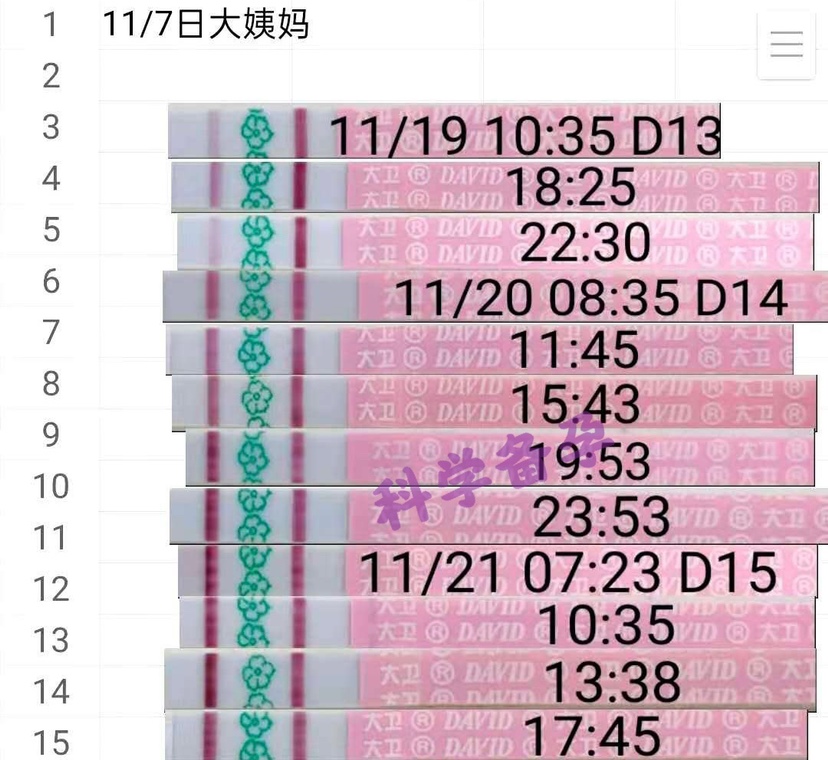The width and height of the screenshot is (828, 760).
Task: Select row header 1
Action: (50, 24)
